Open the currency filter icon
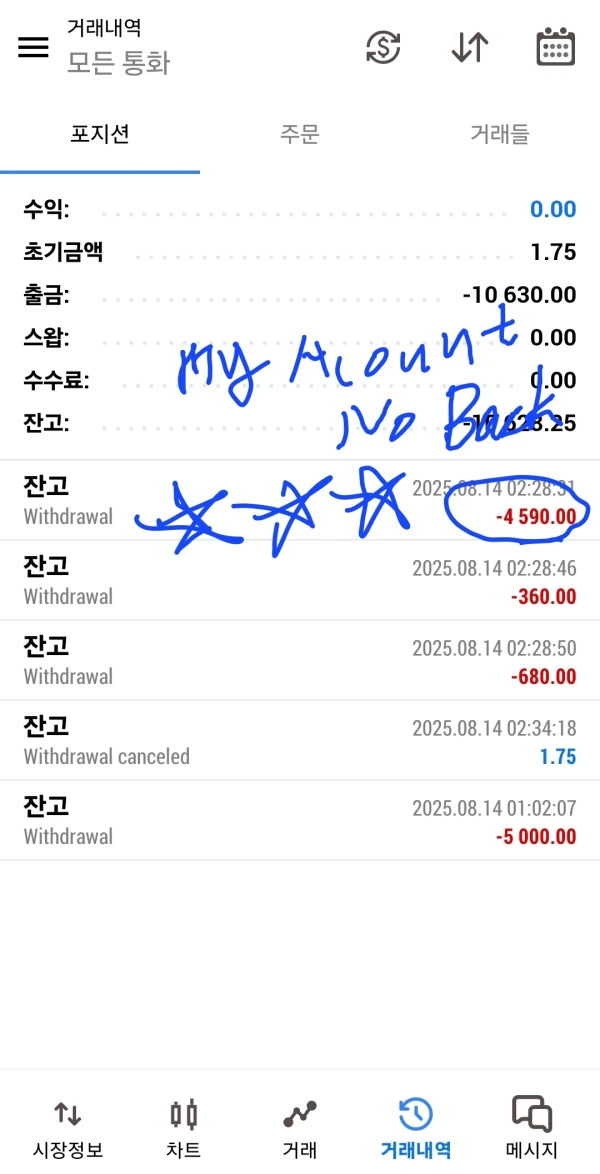Screen dimensions: 600x1174 pos(383,48)
